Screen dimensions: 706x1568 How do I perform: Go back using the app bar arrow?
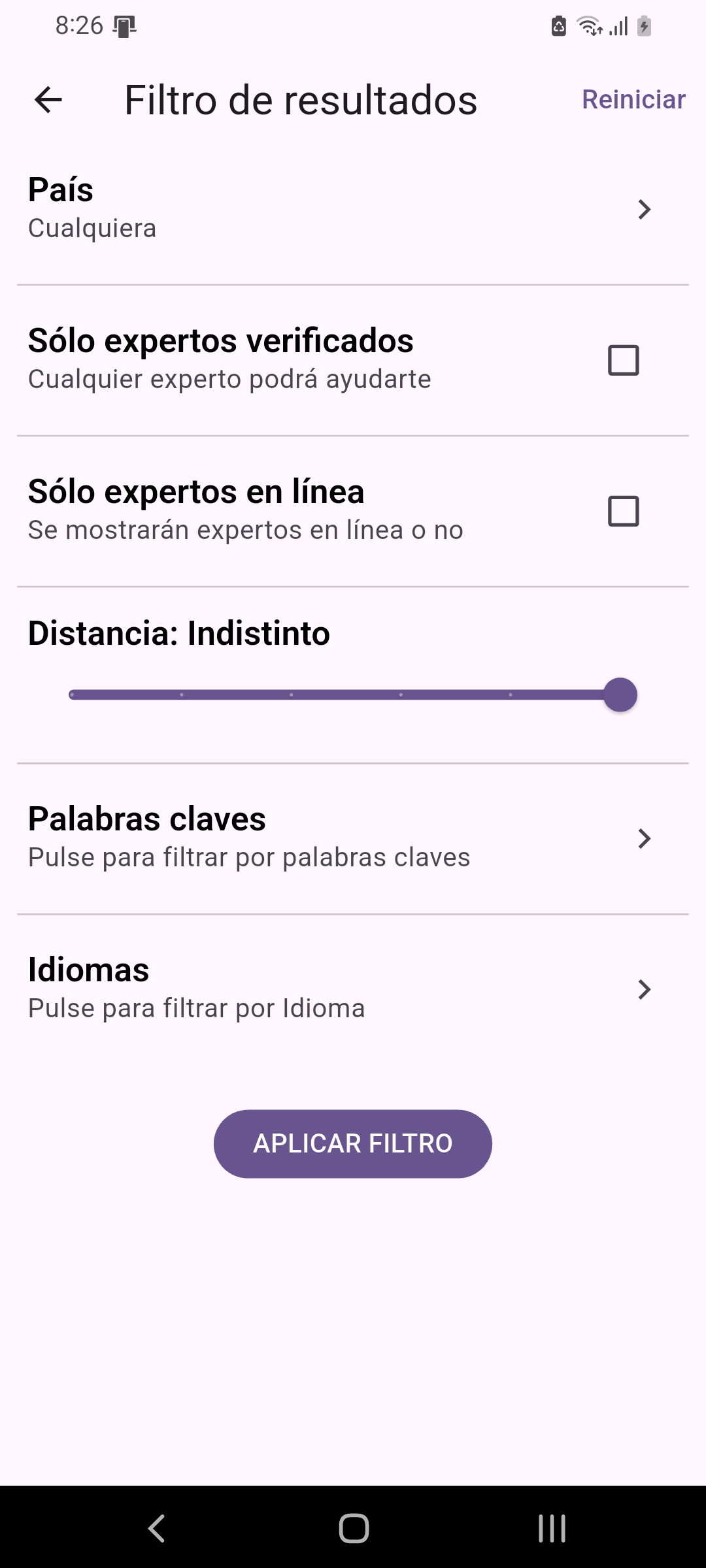click(x=48, y=100)
